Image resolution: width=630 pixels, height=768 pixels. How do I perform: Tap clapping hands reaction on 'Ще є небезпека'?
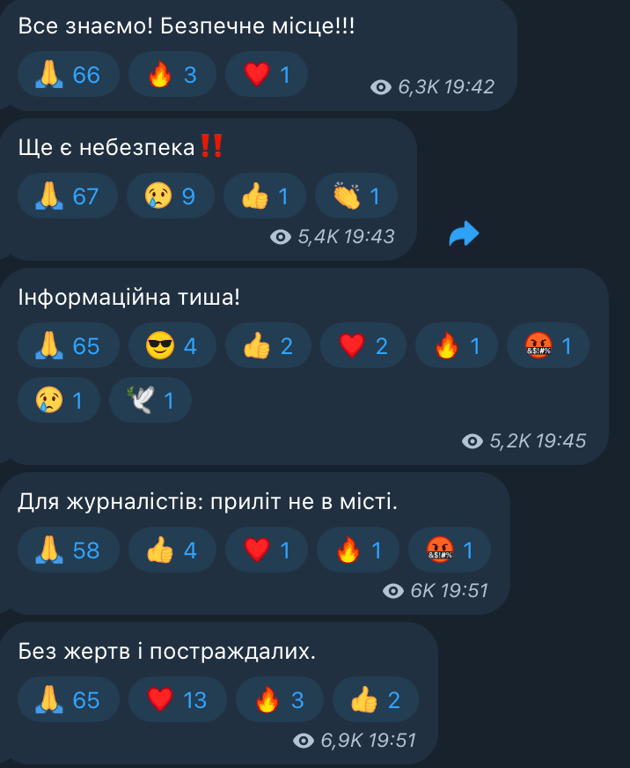pos(356,196)
